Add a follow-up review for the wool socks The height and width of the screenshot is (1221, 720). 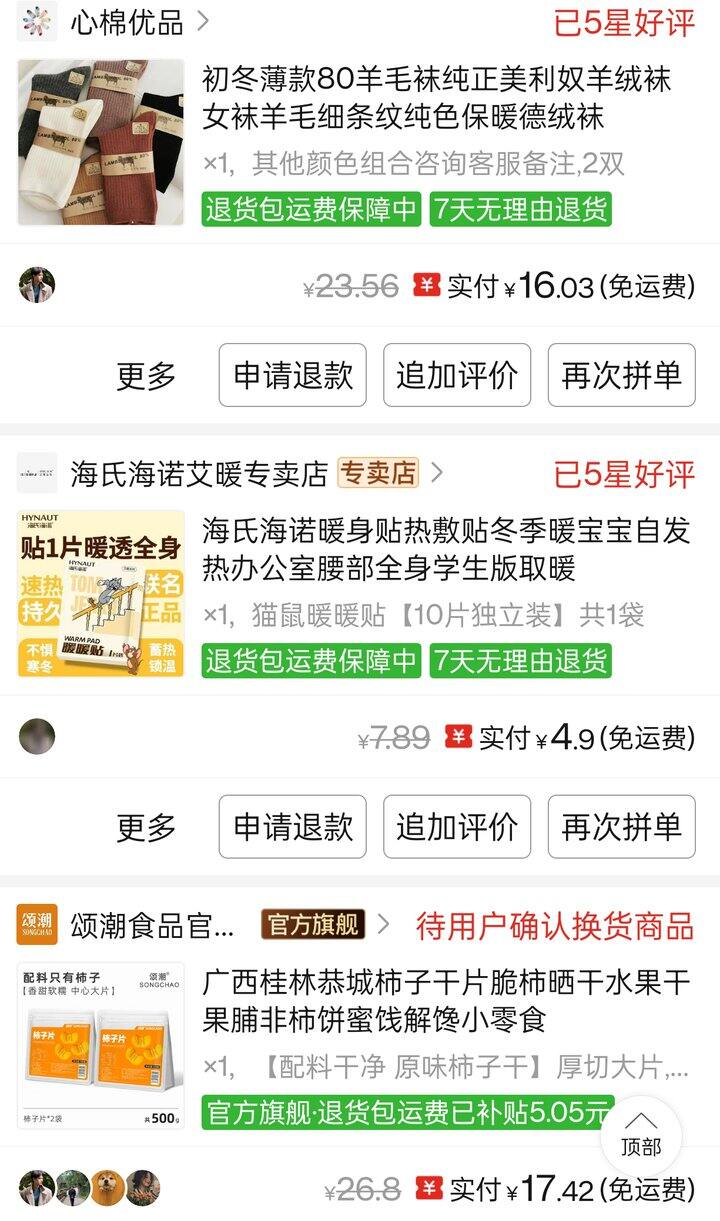coord(457,376)
